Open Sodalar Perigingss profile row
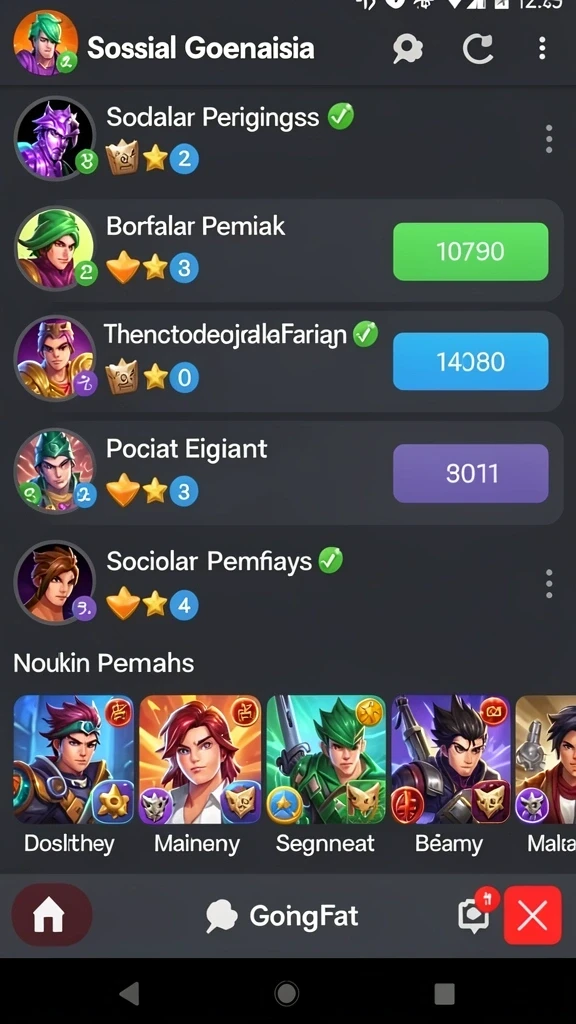 (287, 138)
